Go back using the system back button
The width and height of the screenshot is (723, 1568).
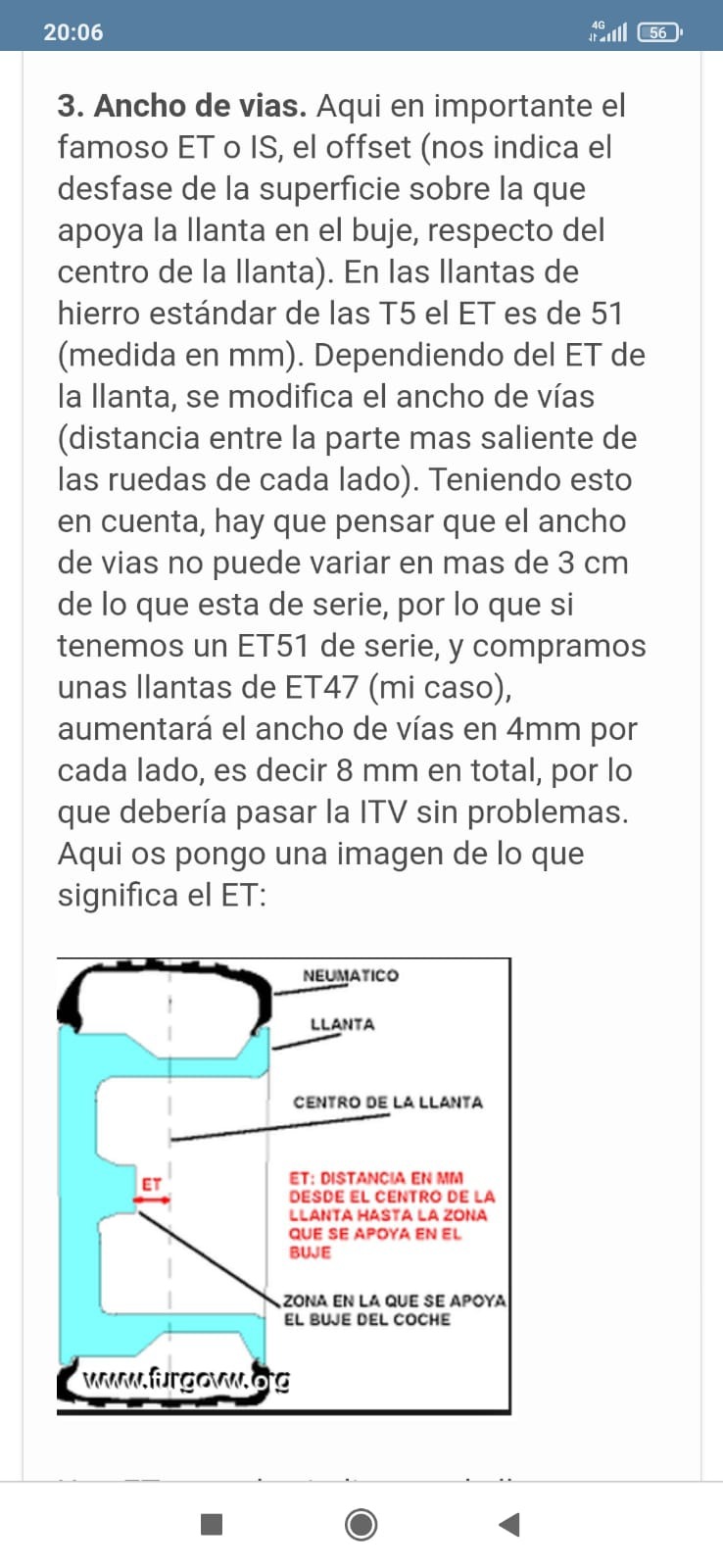pyautogui.click(x=508, y=1524)
